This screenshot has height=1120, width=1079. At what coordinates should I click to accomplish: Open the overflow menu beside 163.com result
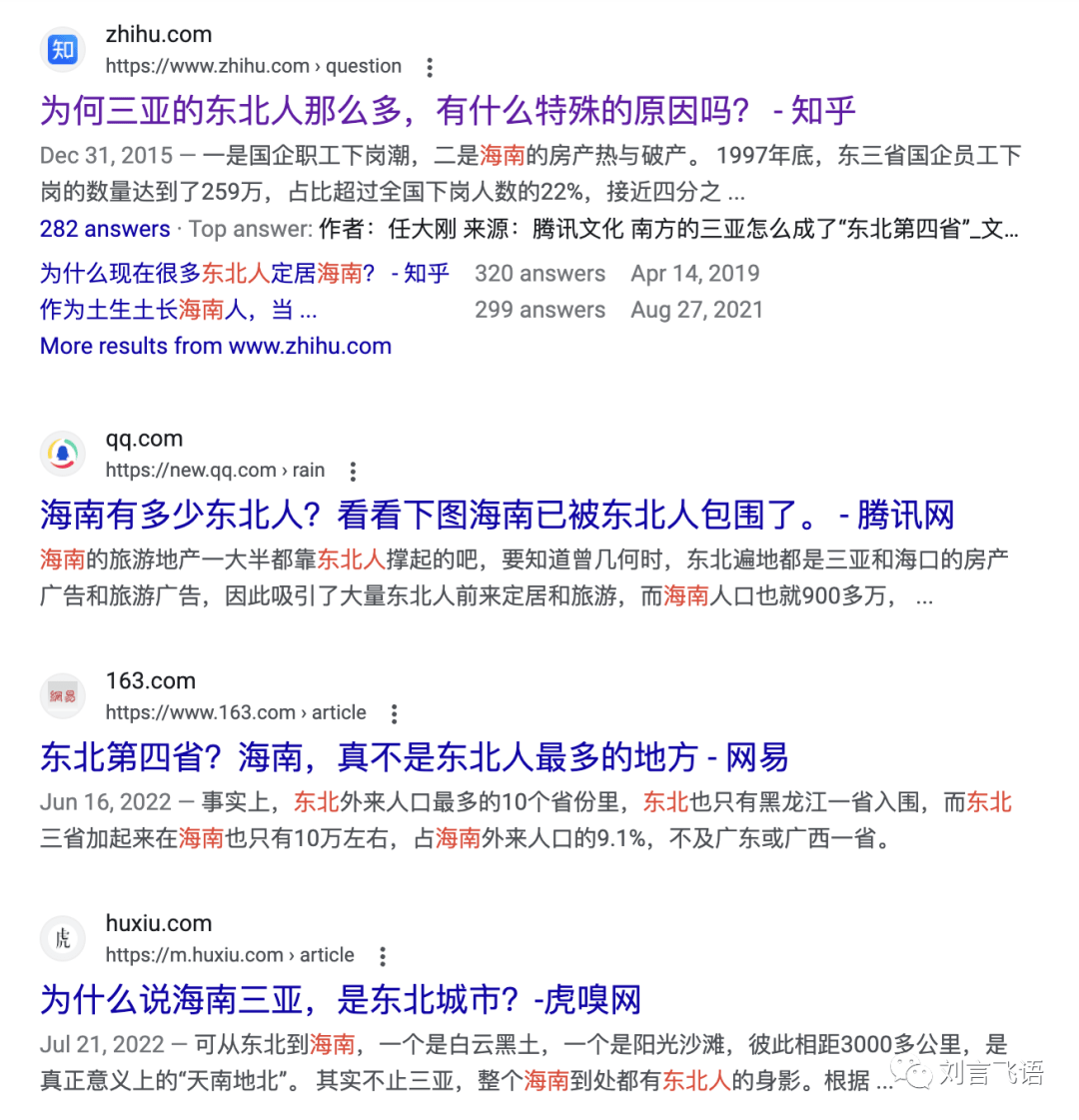point(395,714)
